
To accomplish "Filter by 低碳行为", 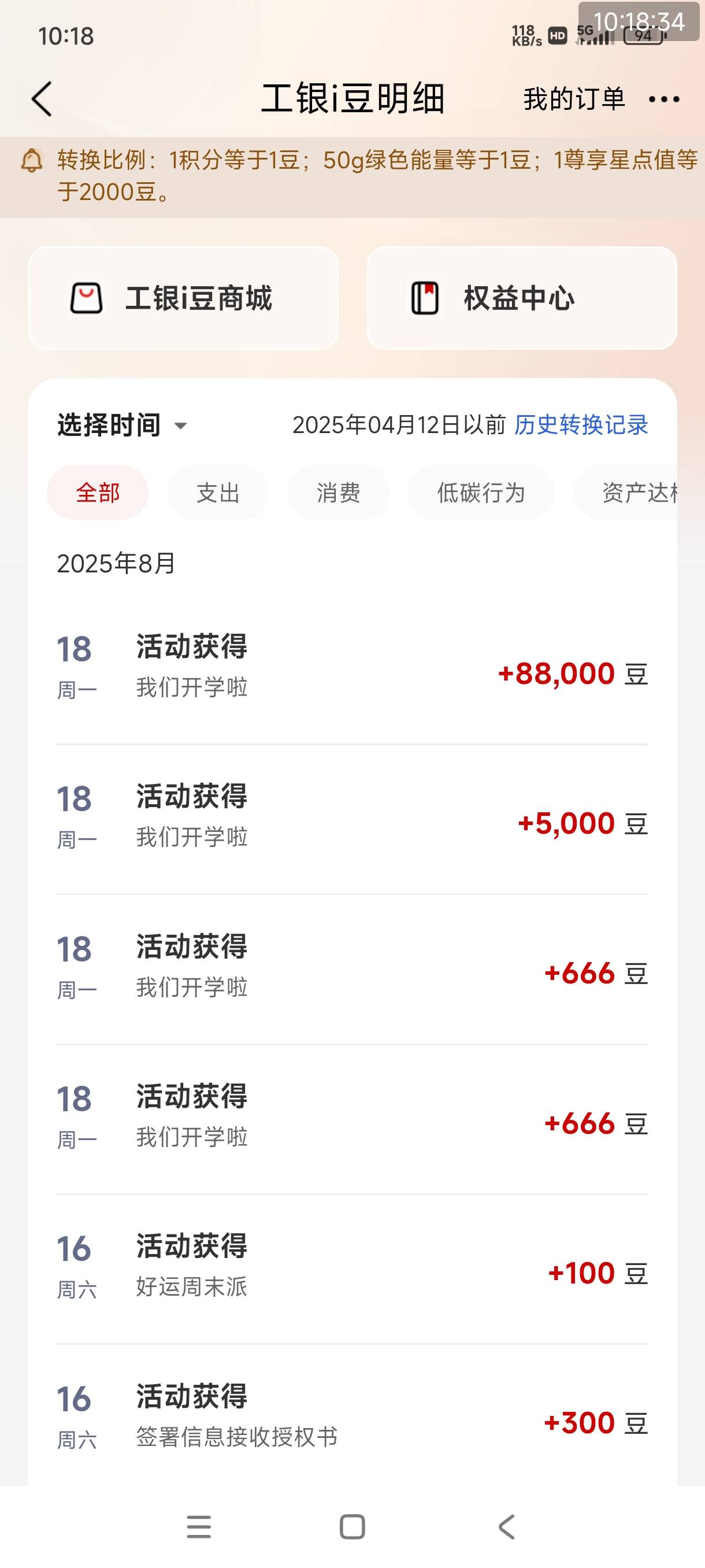I will (481, 493).
